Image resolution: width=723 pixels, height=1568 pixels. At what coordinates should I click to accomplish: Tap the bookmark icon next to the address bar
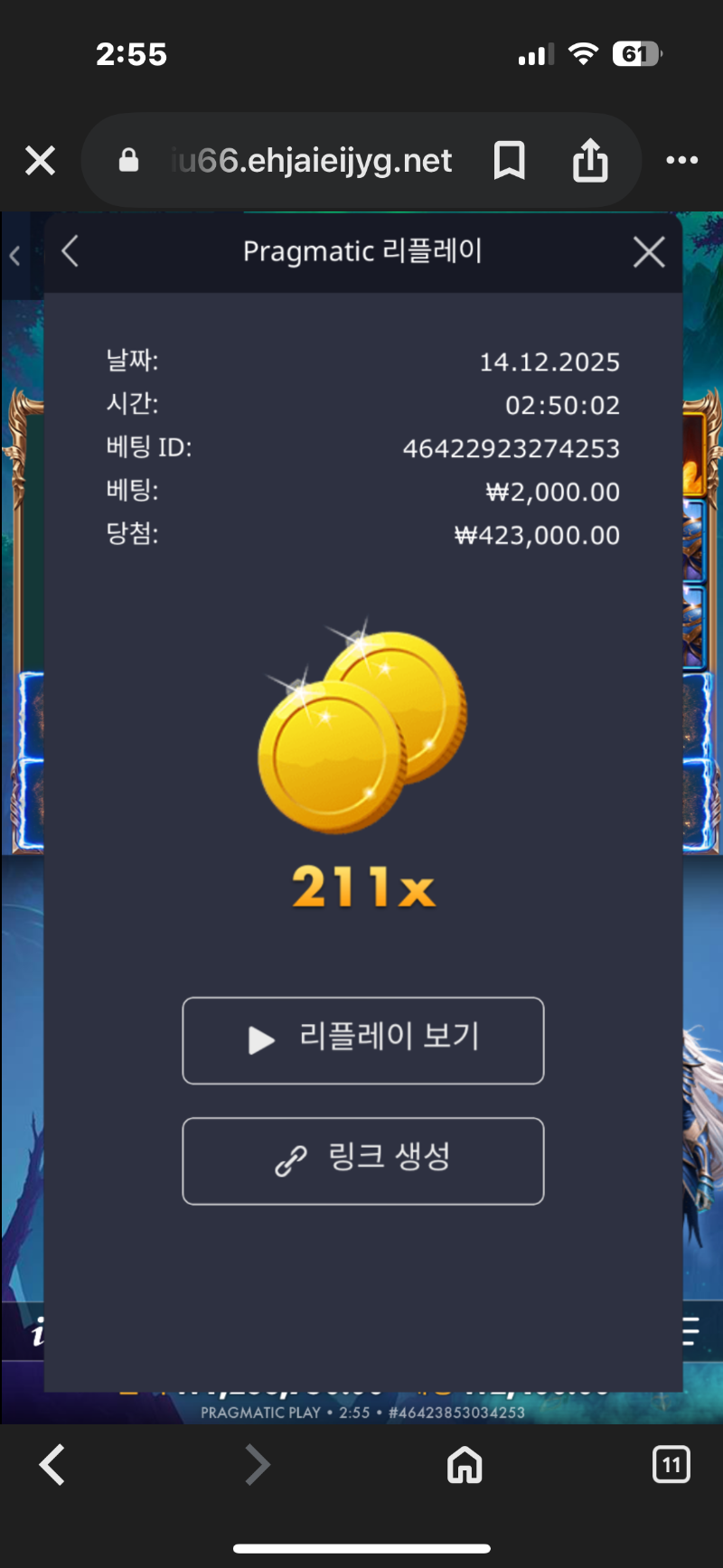click(509, 160)
